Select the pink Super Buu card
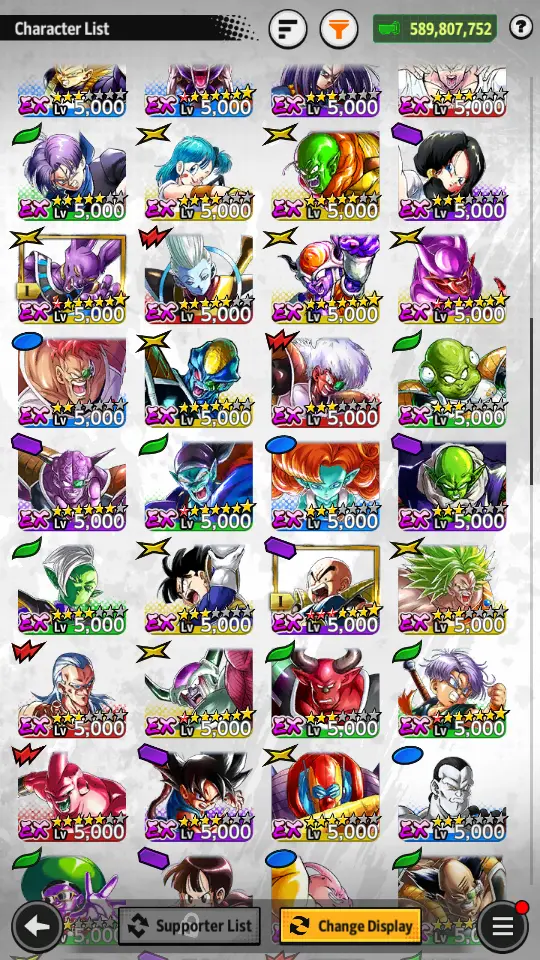This screenshot has height=960, width=540. [x=72, y=796]
